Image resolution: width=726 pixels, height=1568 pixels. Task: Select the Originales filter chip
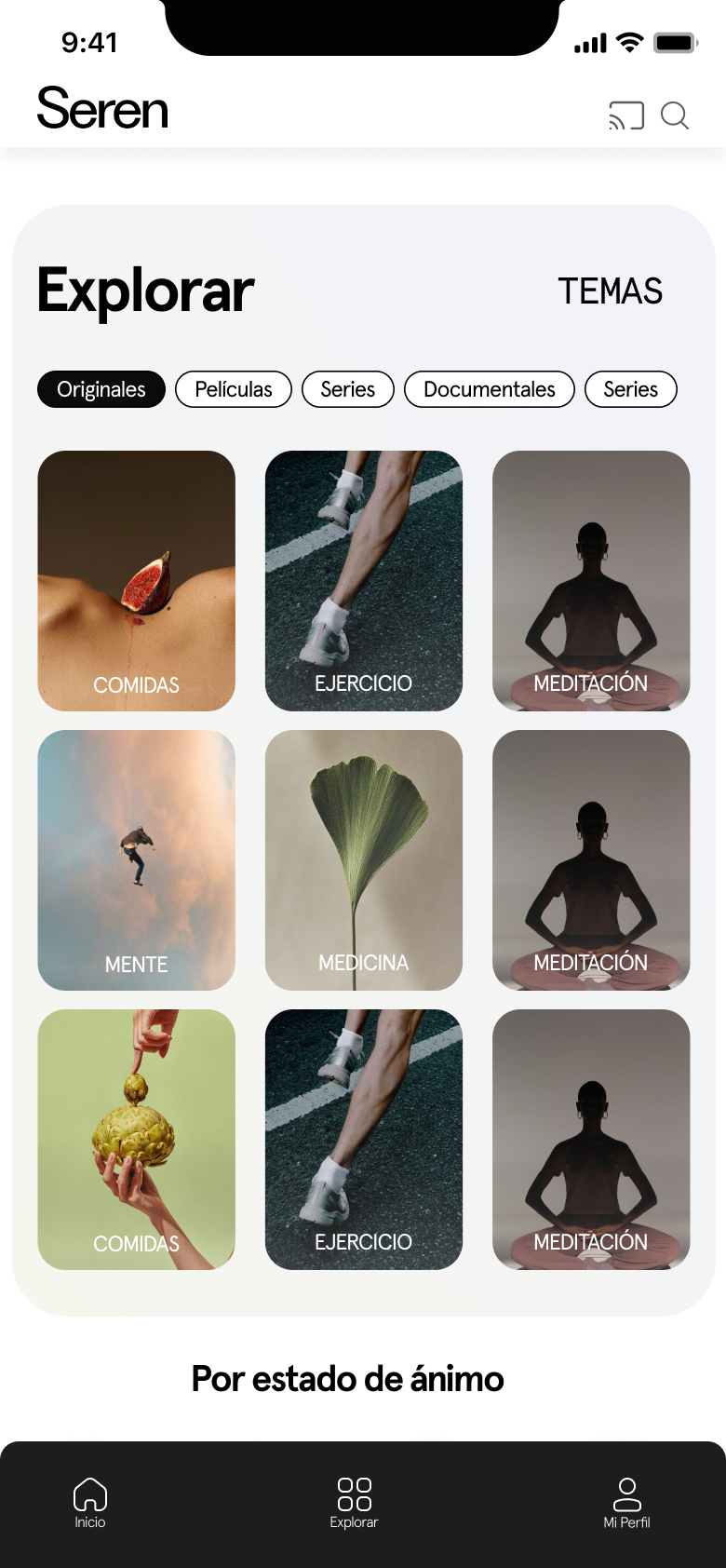click(x=101, y=389)
